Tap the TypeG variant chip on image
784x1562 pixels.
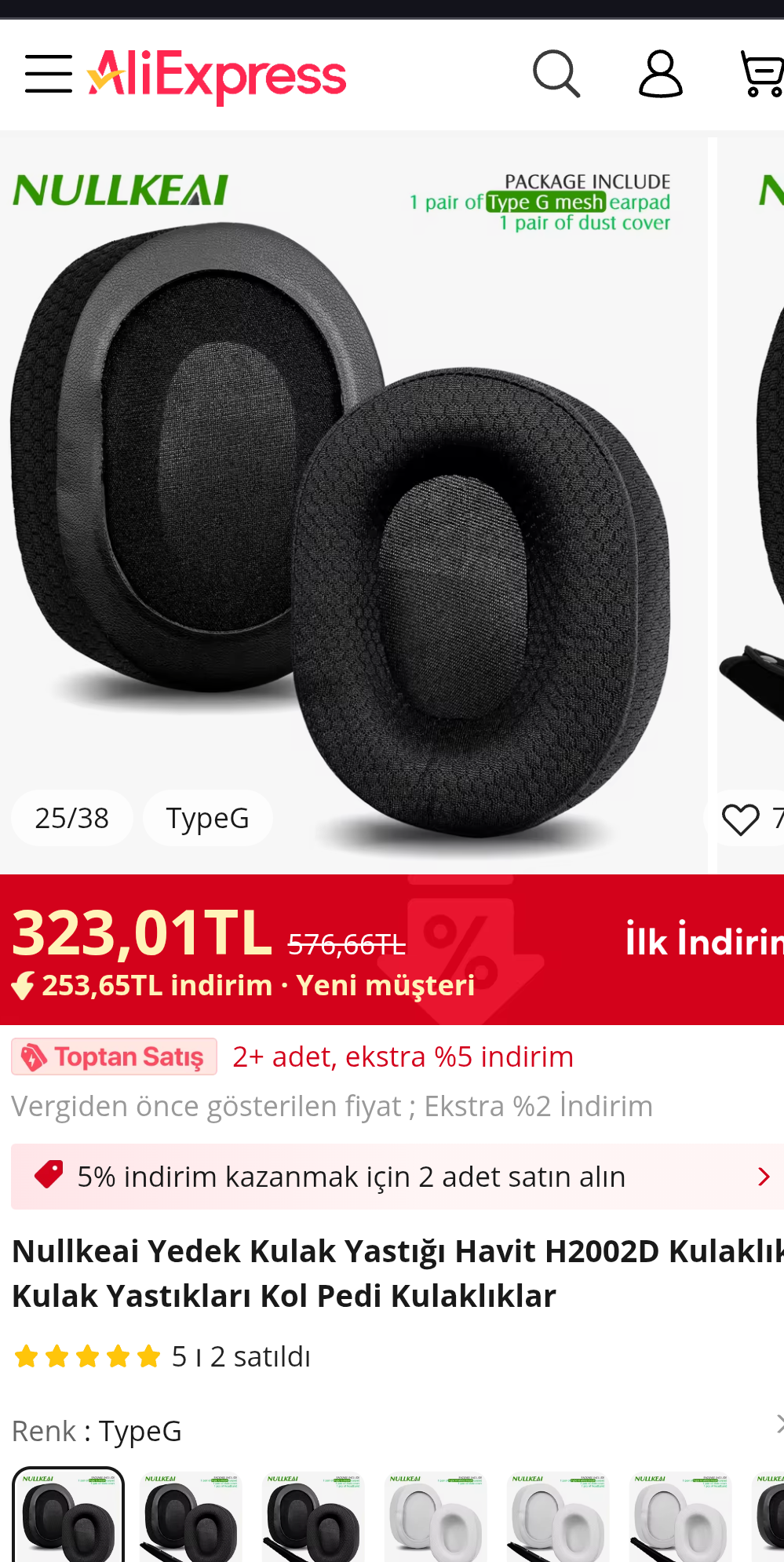[x=207, y=818]
